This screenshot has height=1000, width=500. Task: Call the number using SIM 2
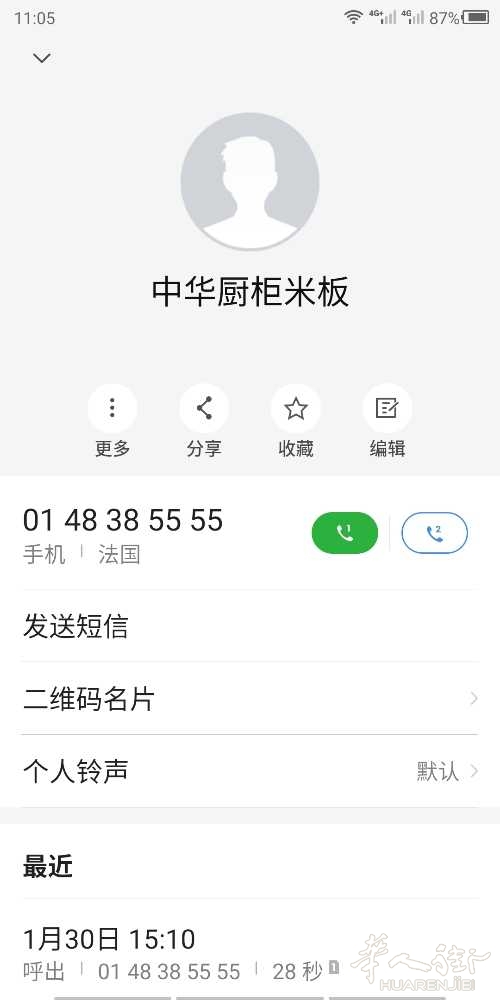click(x=434, y=533)
